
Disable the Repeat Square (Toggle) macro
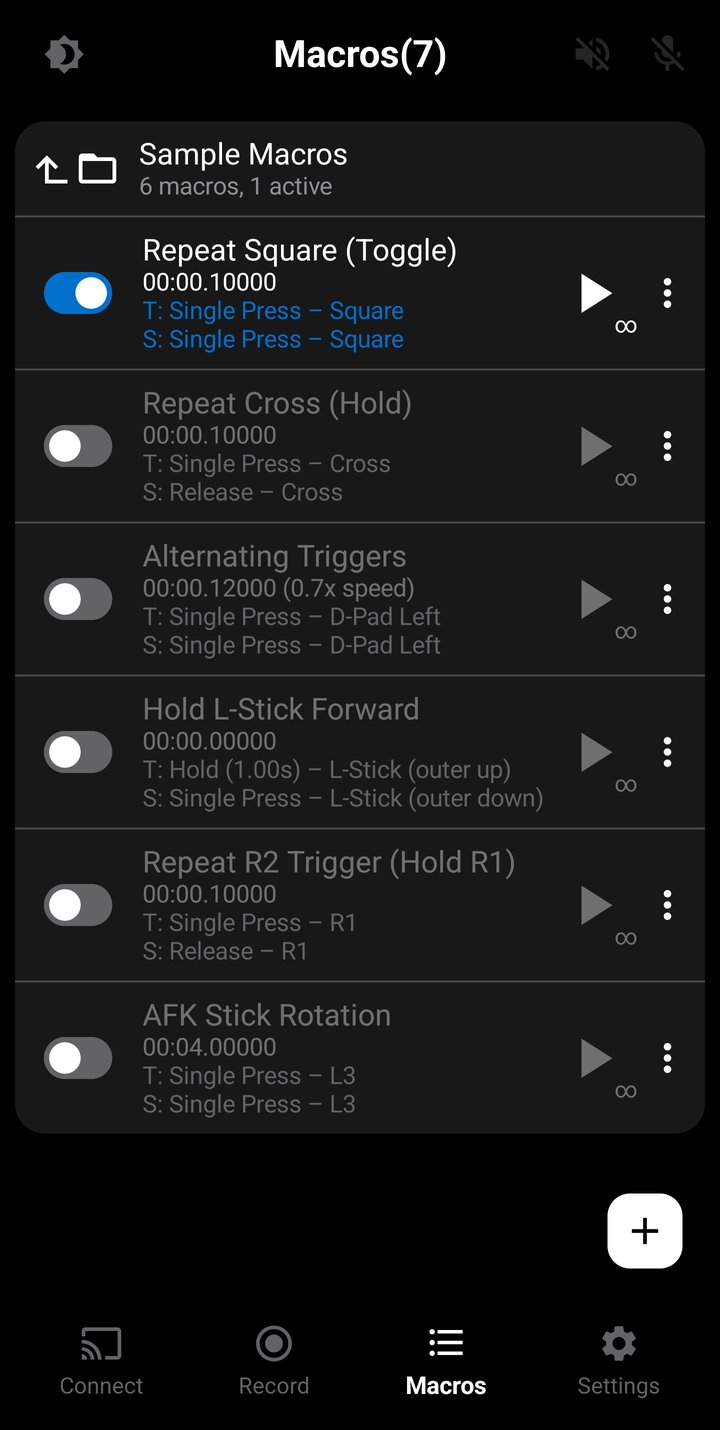tap(78, 292)
